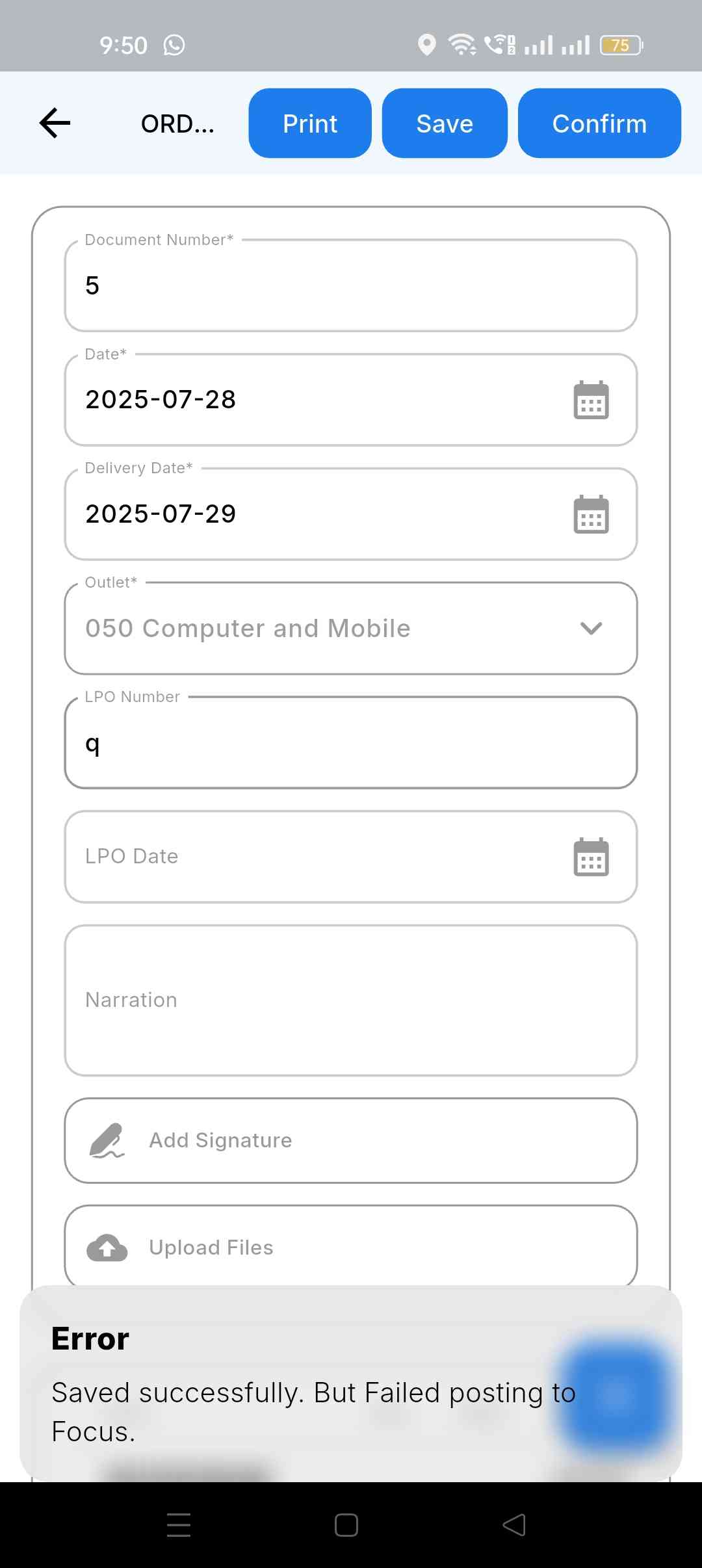Go back using the top arrow
702x1568 pixels.
(55, 124)
